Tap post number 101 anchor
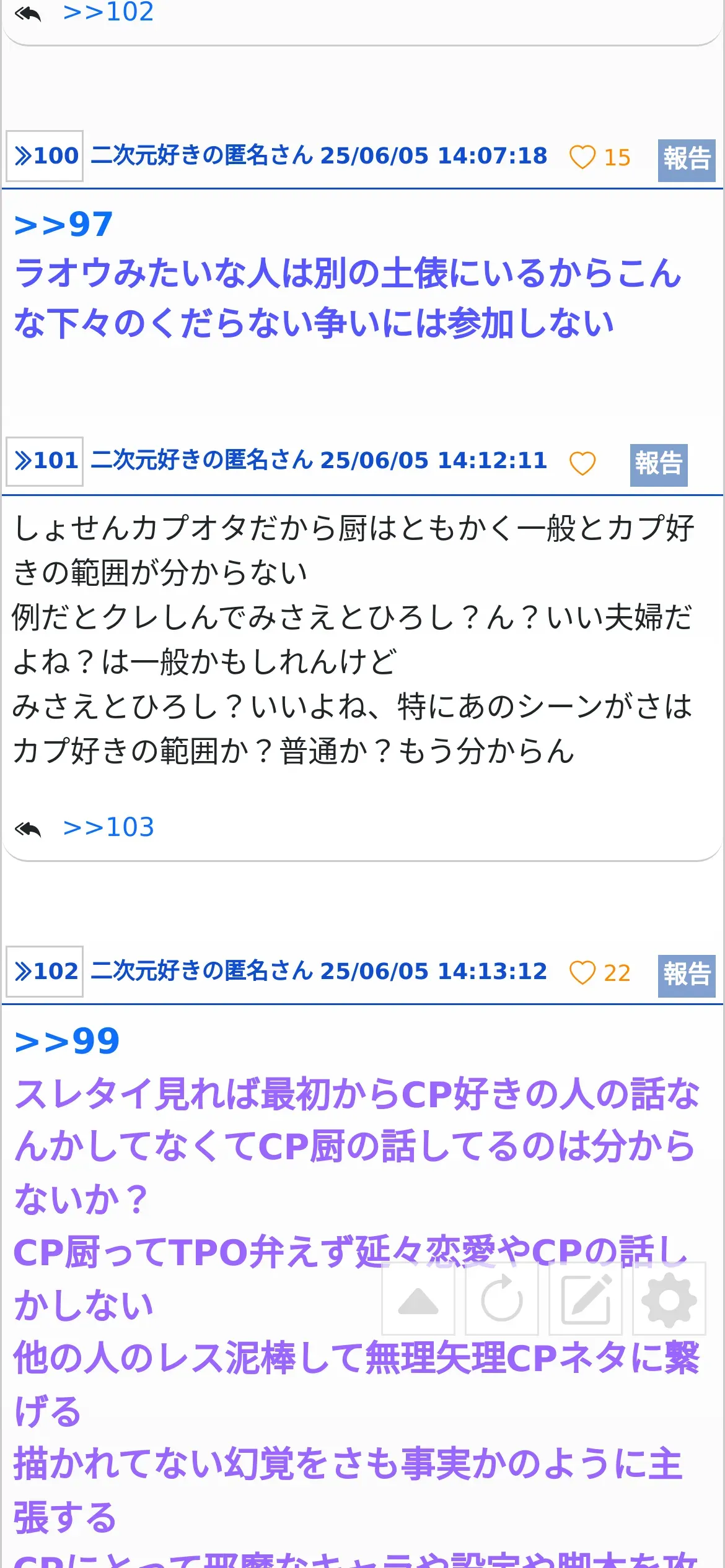The image size is (725, 1568). point(45,461)
